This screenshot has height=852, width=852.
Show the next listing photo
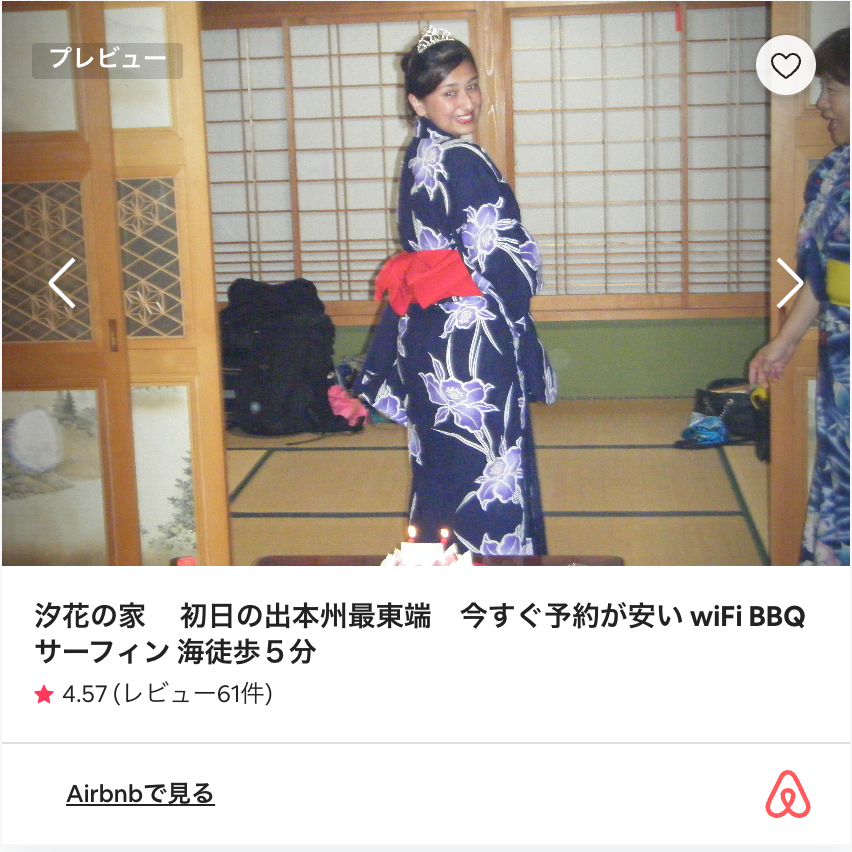[789, 283]
